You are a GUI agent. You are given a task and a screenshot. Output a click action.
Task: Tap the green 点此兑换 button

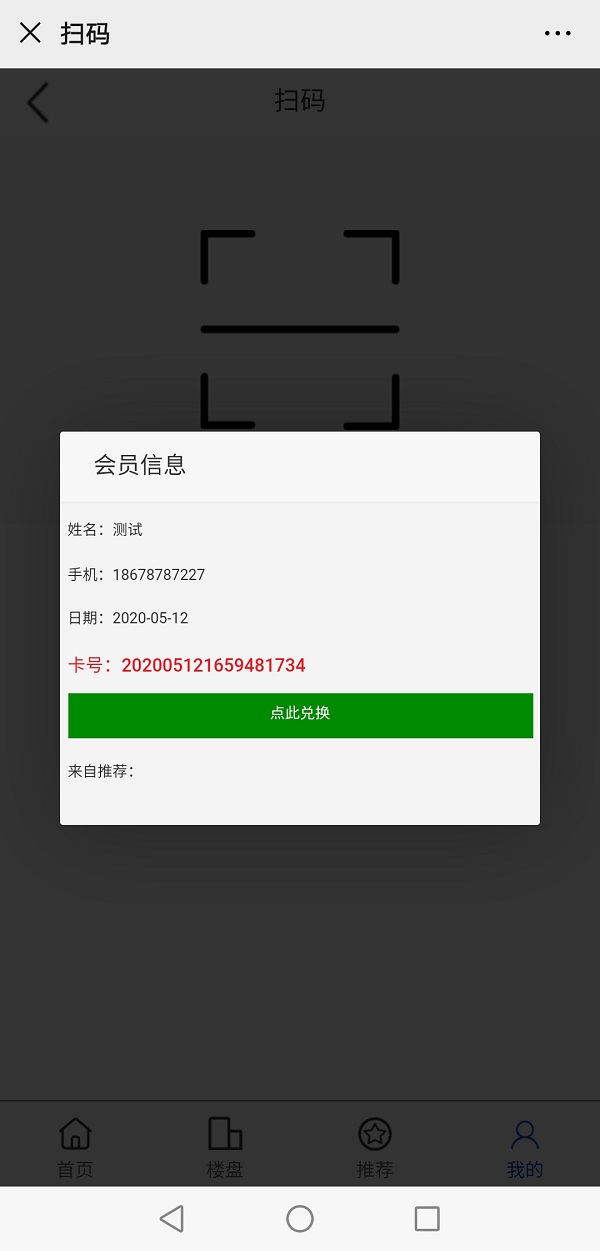[300, 714]
